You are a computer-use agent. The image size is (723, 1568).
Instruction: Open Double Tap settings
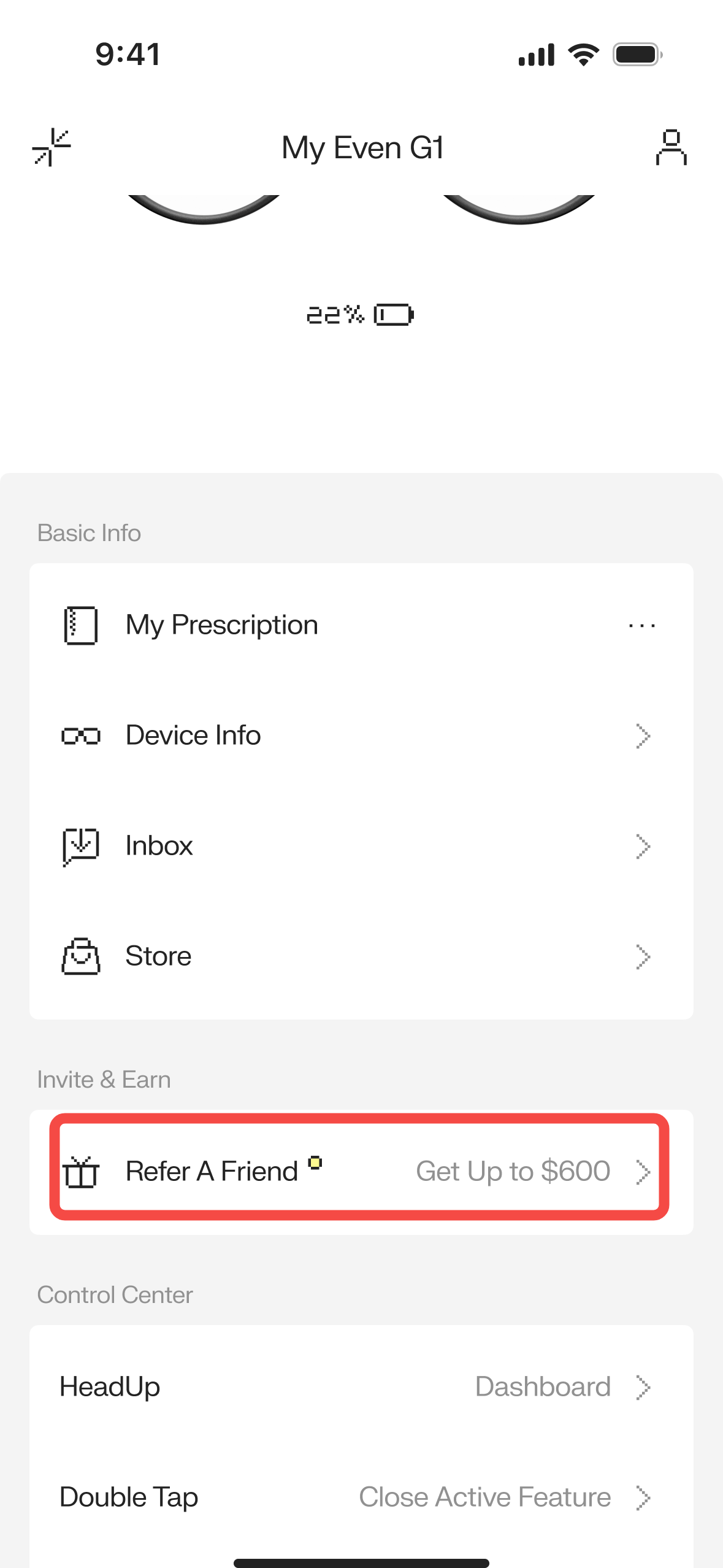[361, 1497]
